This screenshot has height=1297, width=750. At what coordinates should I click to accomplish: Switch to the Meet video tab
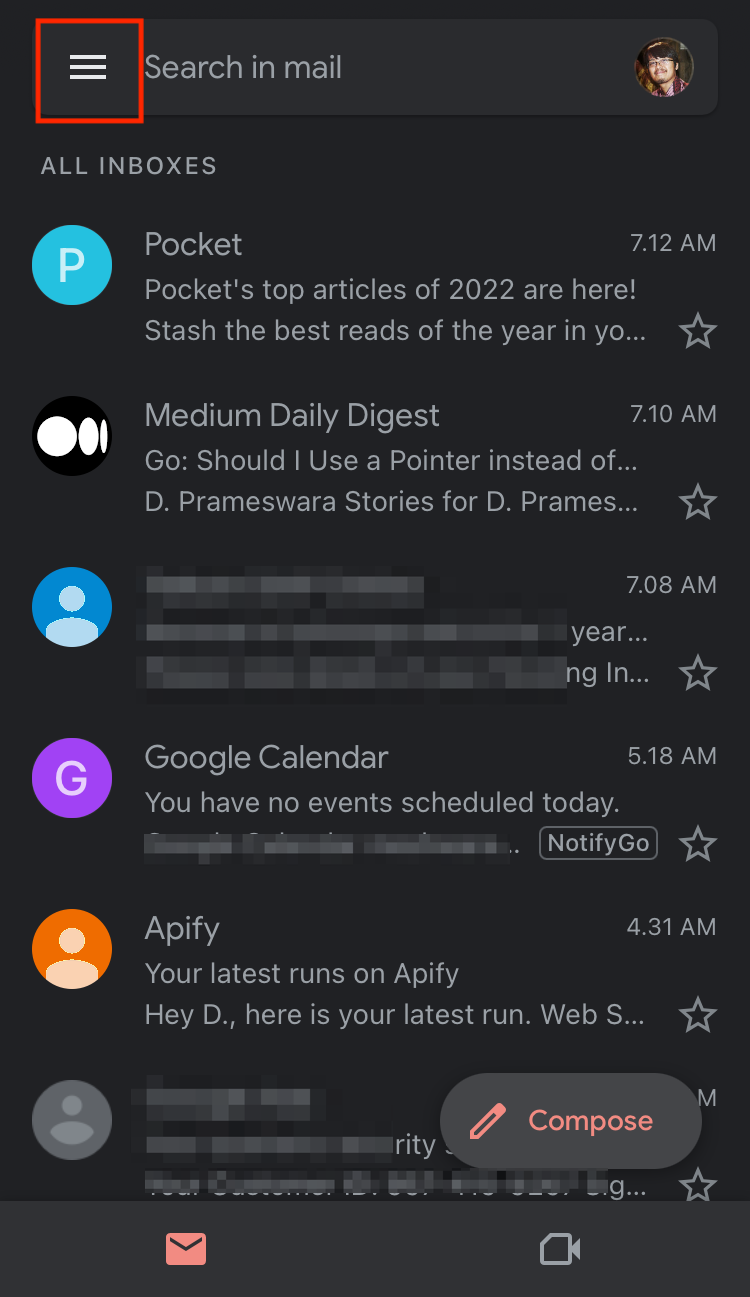pos(560,1249)
